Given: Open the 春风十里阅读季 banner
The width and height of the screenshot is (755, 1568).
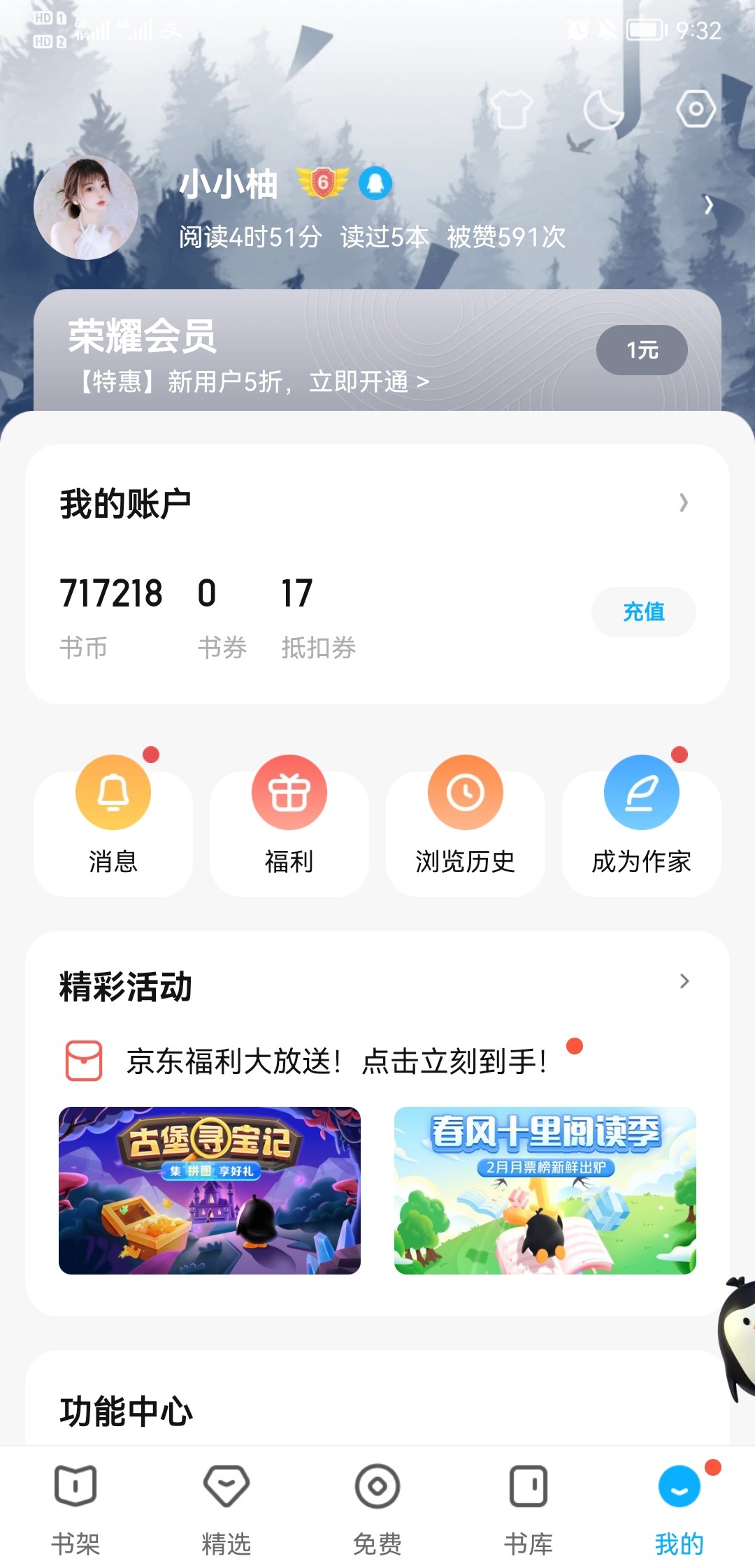Looking at the screenshot, I should (545, 1190).
